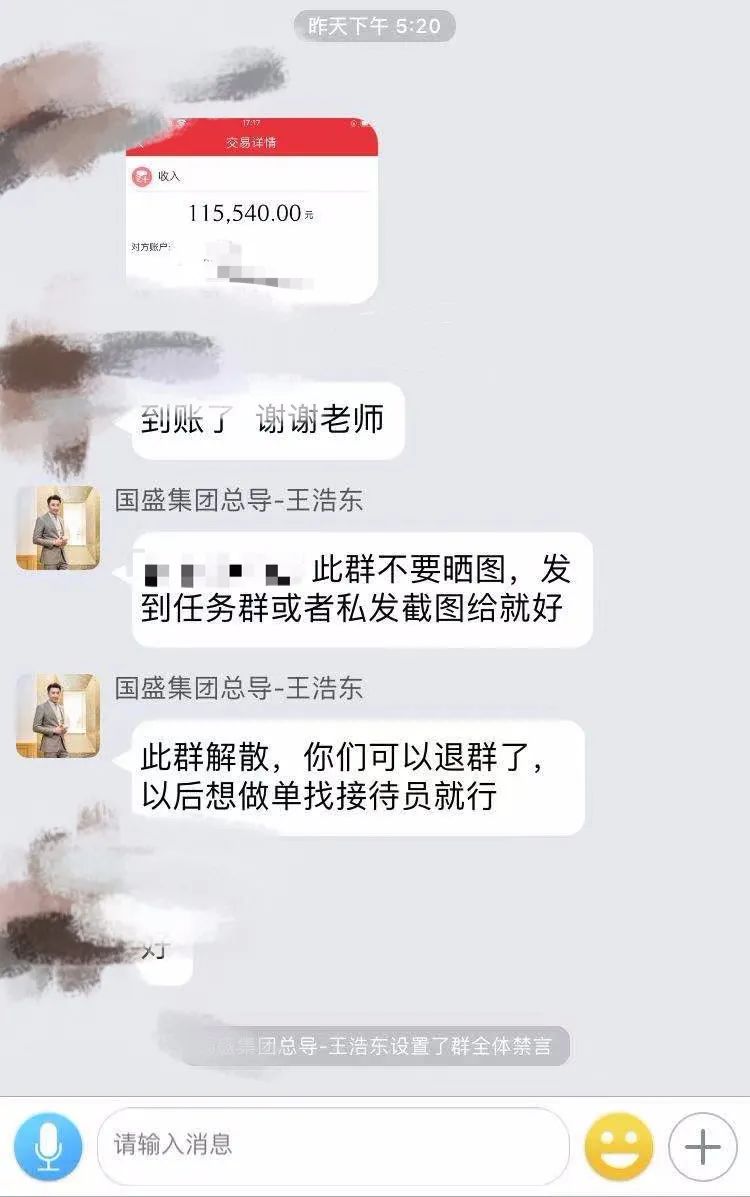The width and height of the screenshot is (750, 1197).
Task: Open the 交易详情 screenshot image
Action: (x=251, y=211)
